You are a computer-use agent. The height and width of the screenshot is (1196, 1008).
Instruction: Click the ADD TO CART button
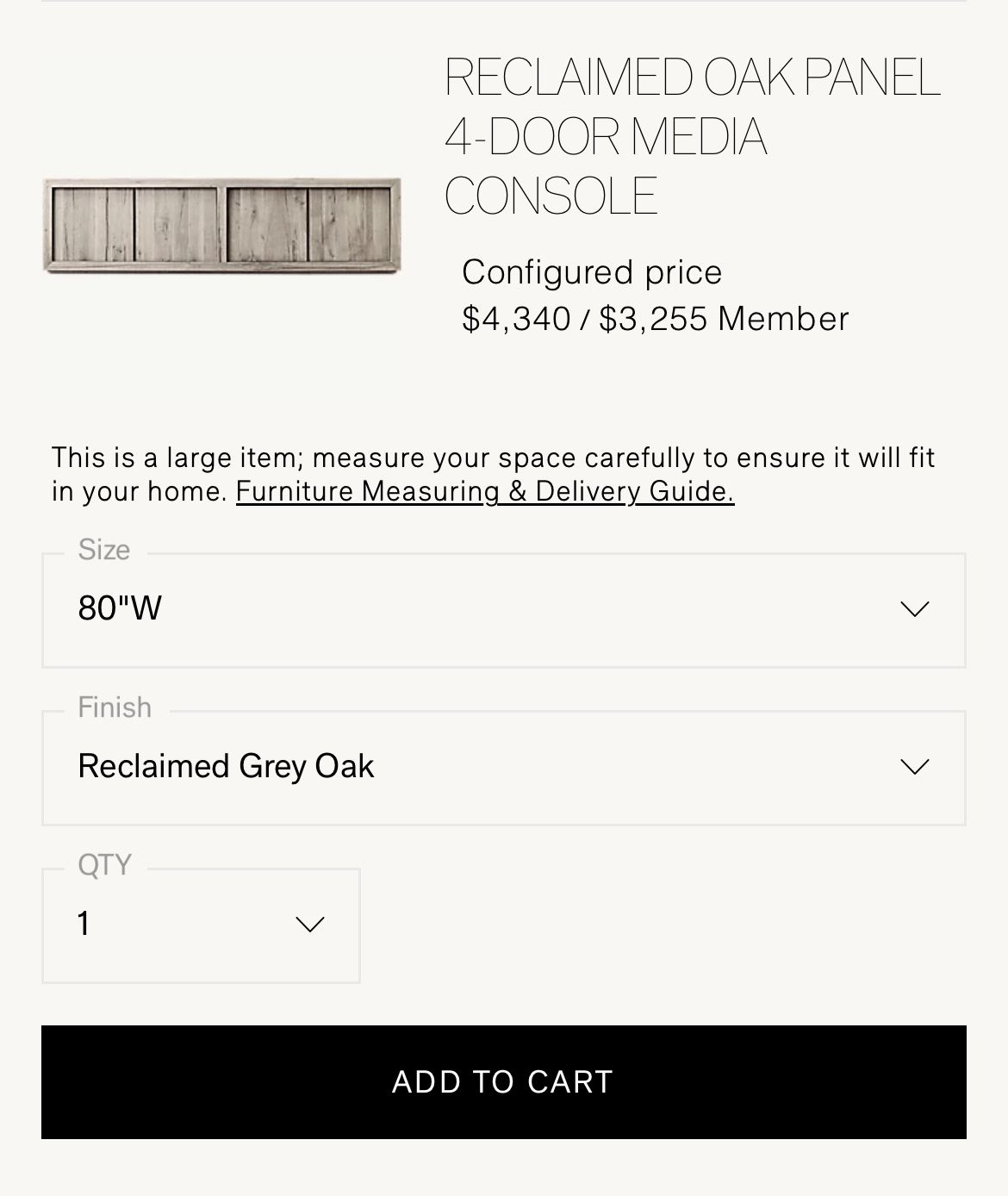coord(504,1080)
